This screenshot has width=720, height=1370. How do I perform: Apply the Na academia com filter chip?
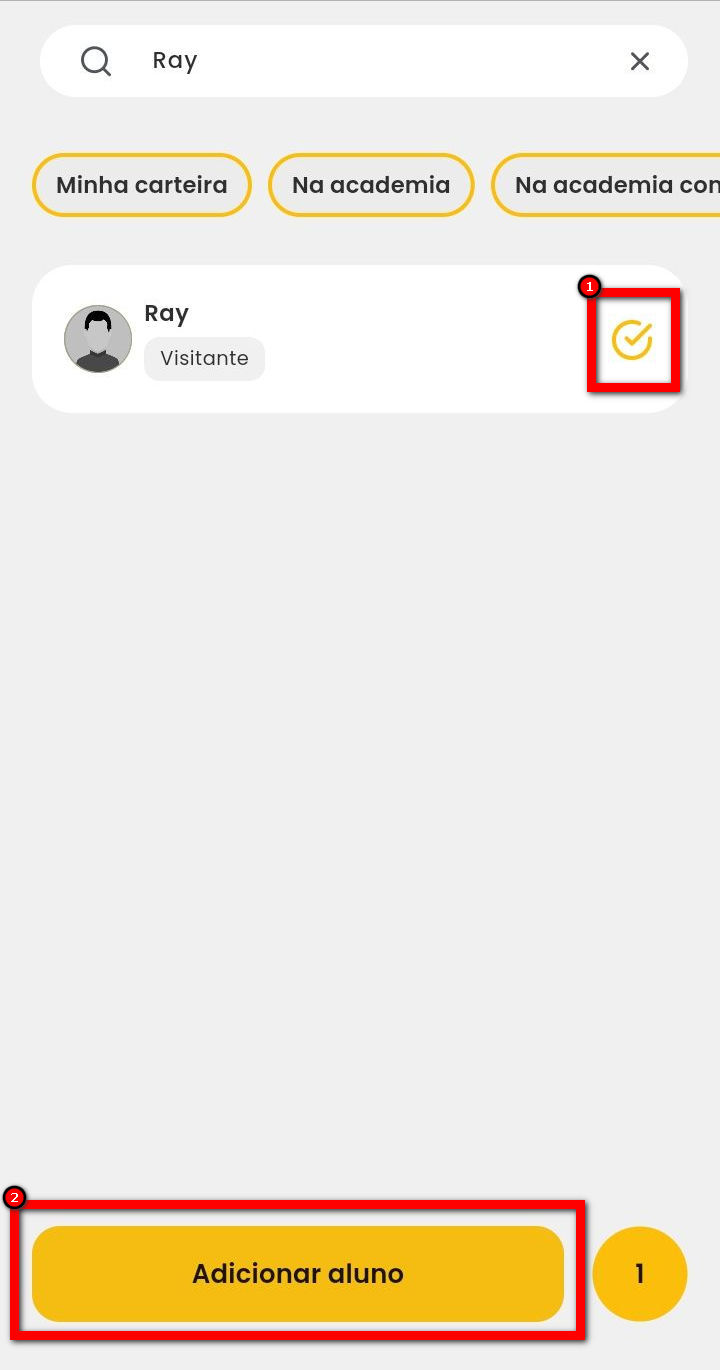610,185
